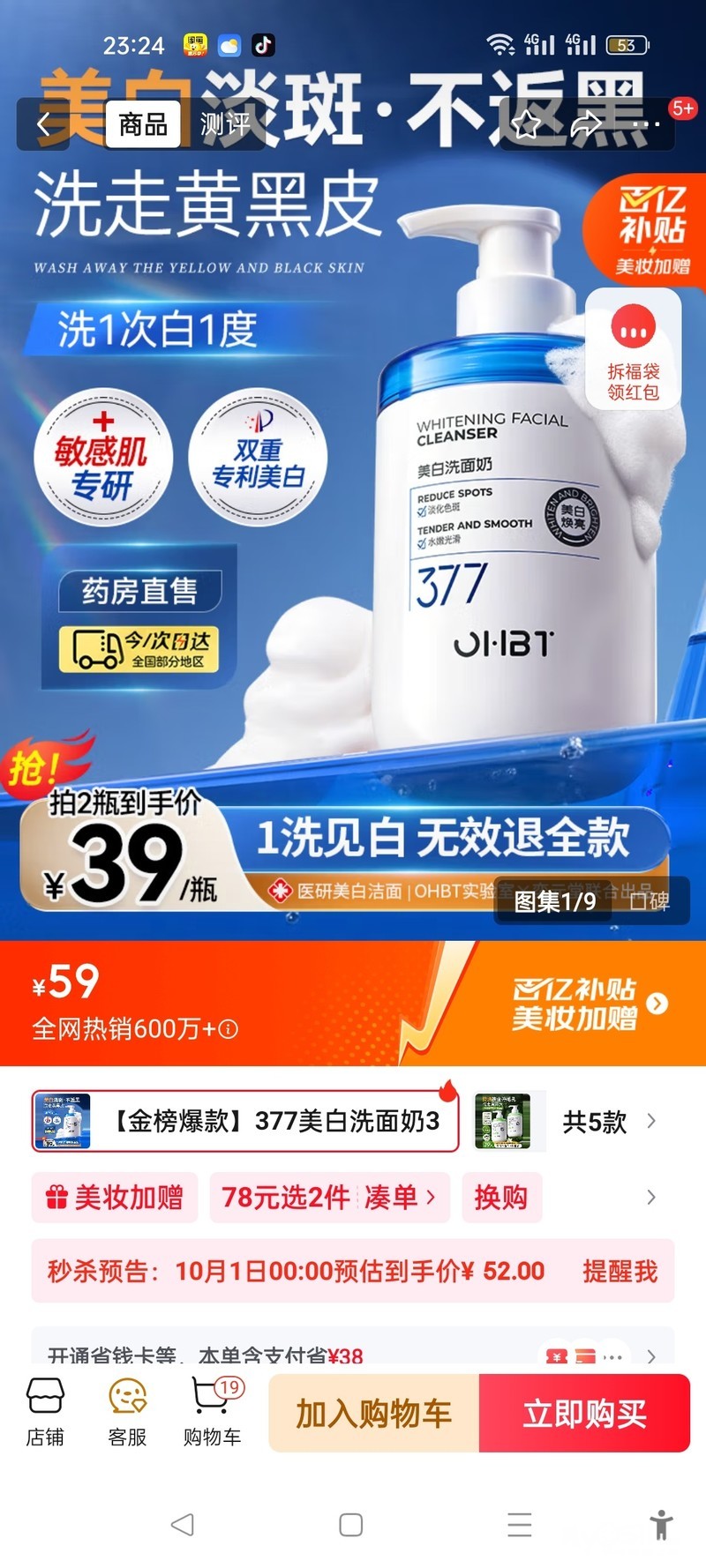Screen dimensions: 706x1568
Task: Switch to the 测评 tab
Action: [225, 124]
